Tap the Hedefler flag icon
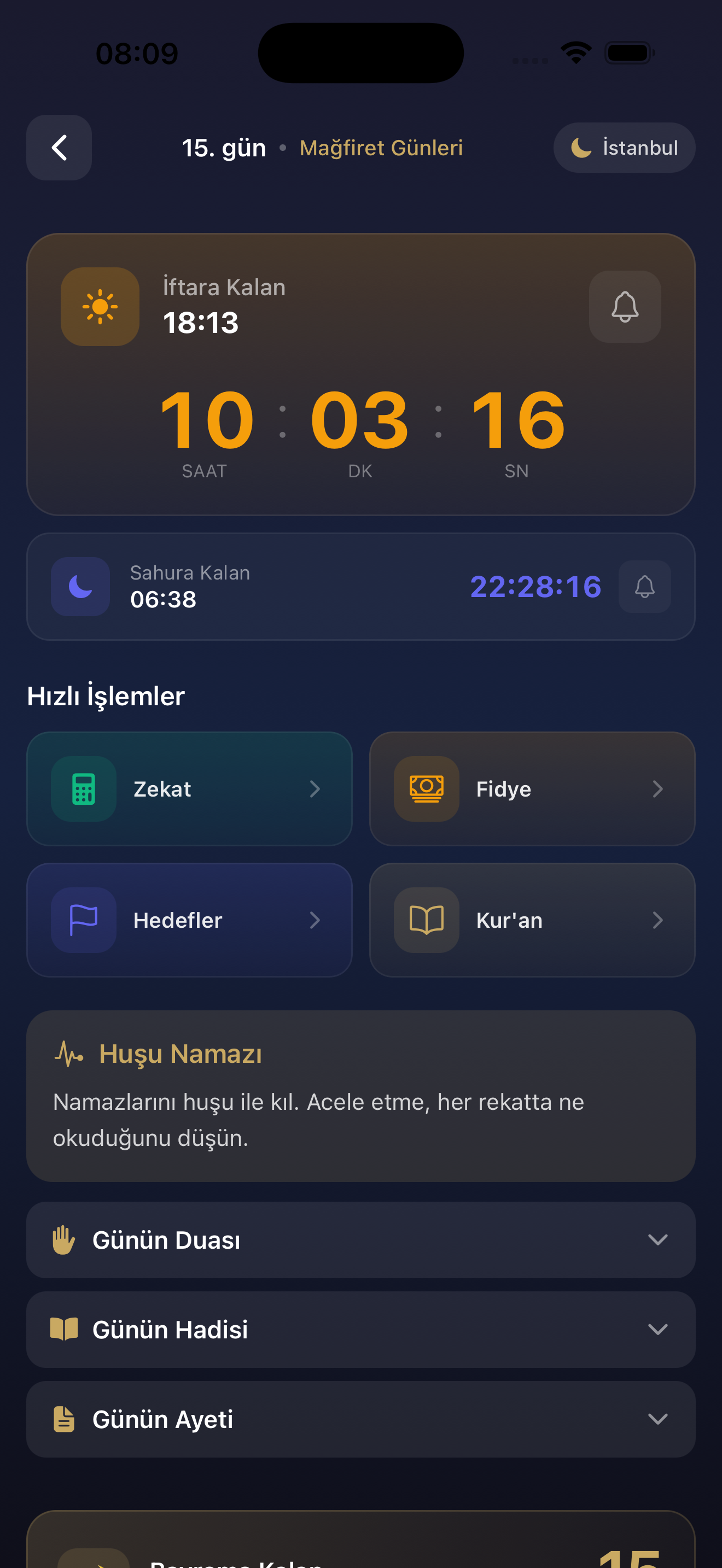The width and height of the screenshot is (722, 1568). coord(83,920)
